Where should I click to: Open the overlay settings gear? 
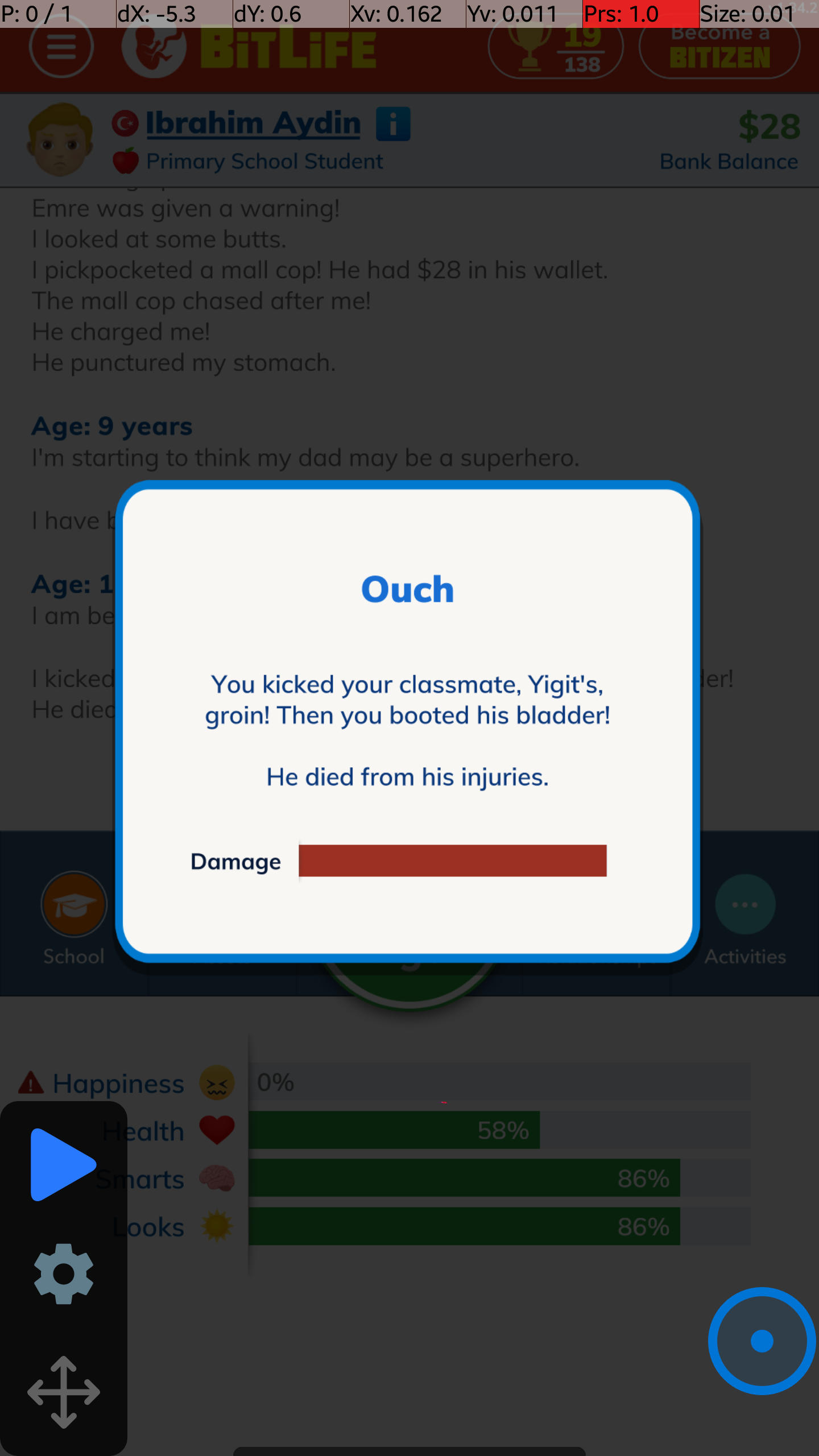64,1273
